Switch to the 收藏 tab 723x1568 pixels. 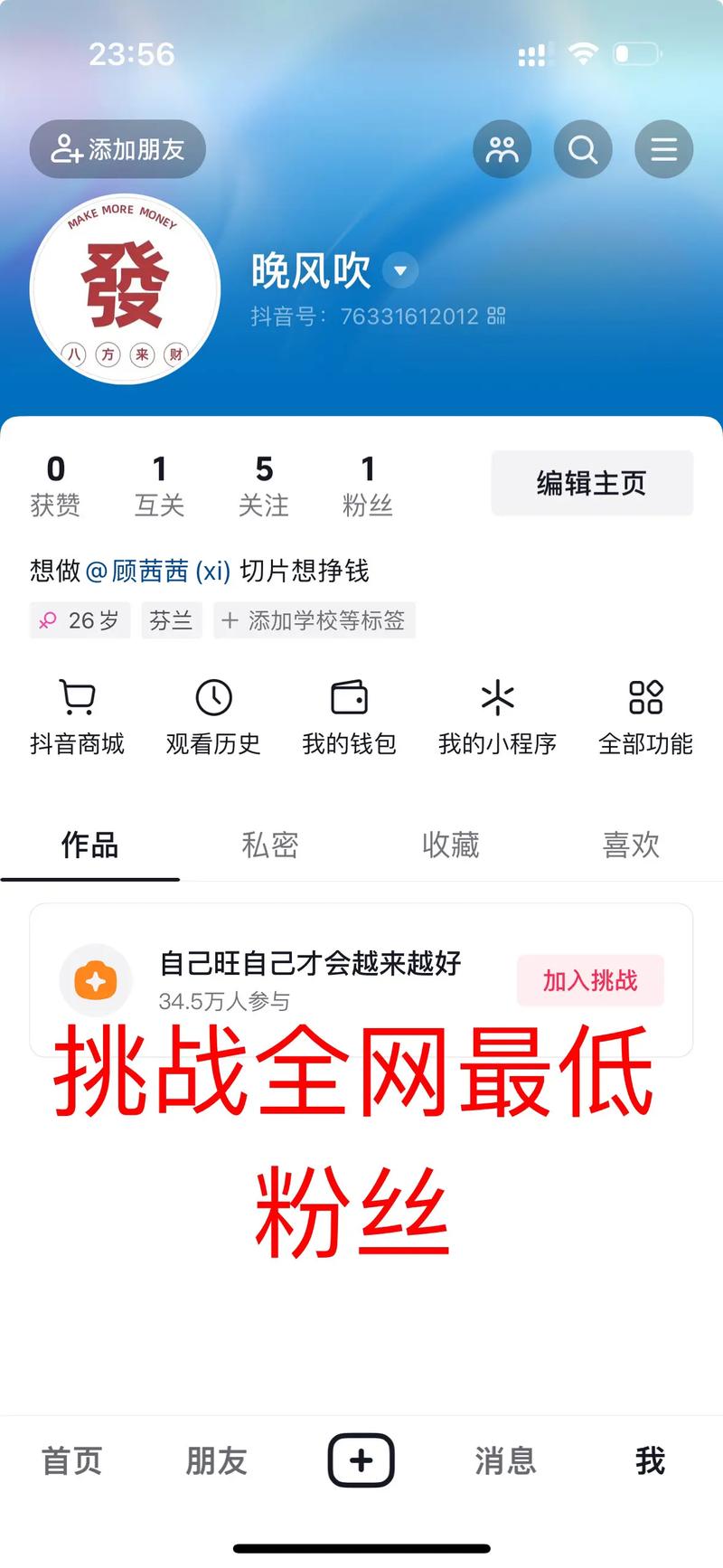click(x=450, y=845)
